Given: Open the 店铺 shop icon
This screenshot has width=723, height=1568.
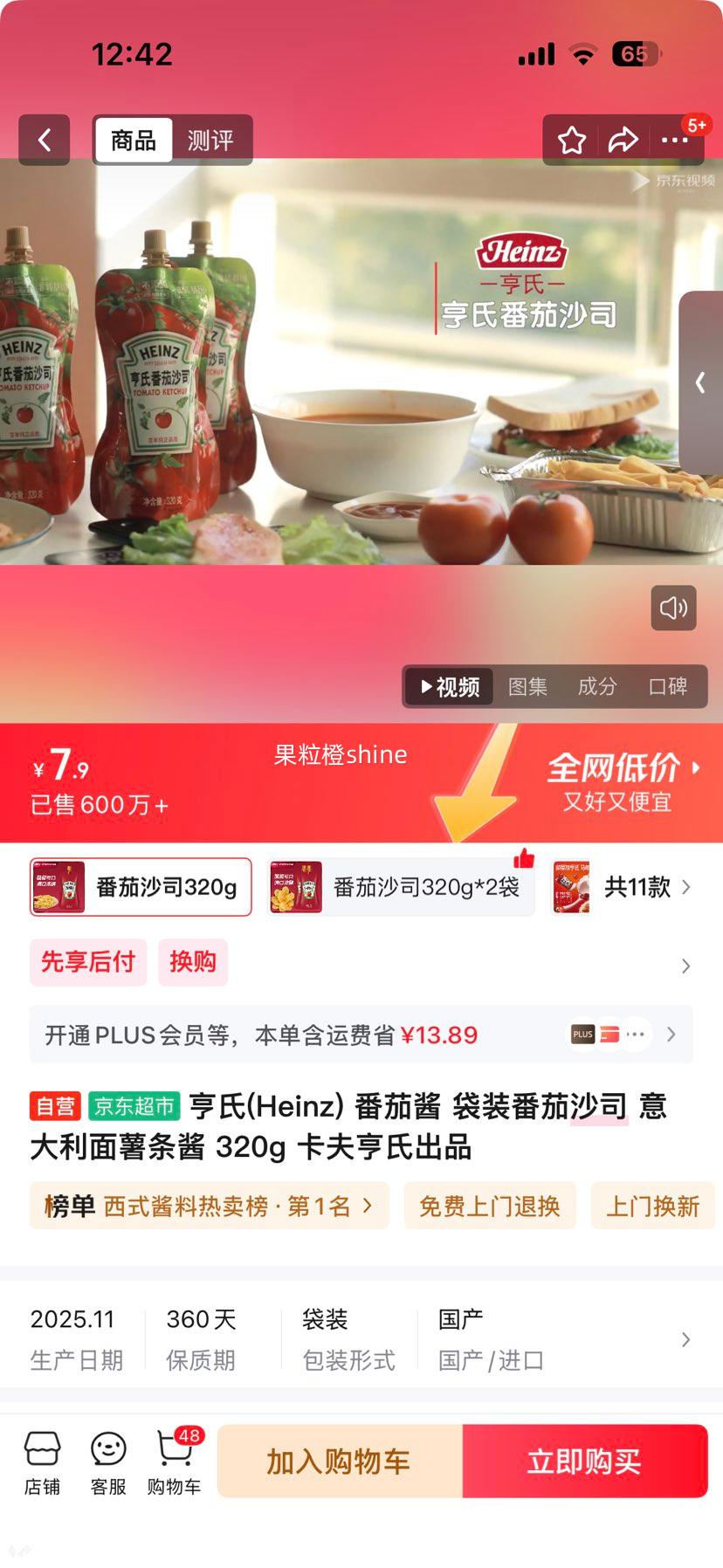Looking at the screenshot, I should click(42, 1460).
